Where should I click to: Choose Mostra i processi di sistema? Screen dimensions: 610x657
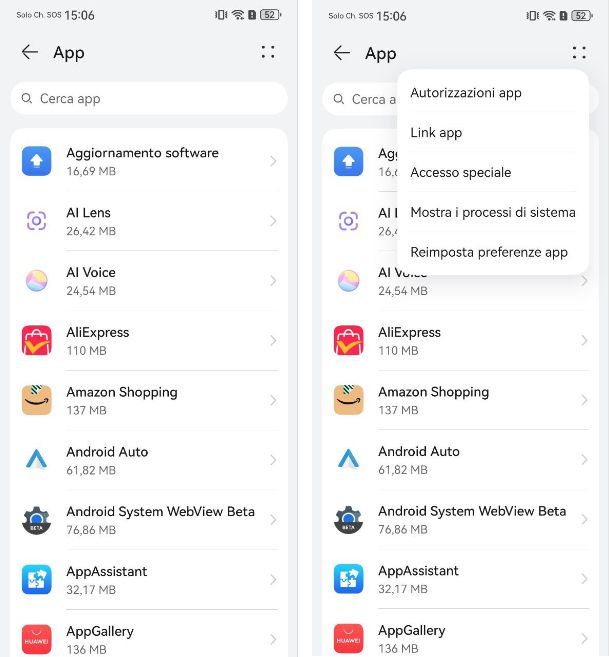(x=492, y=213)
